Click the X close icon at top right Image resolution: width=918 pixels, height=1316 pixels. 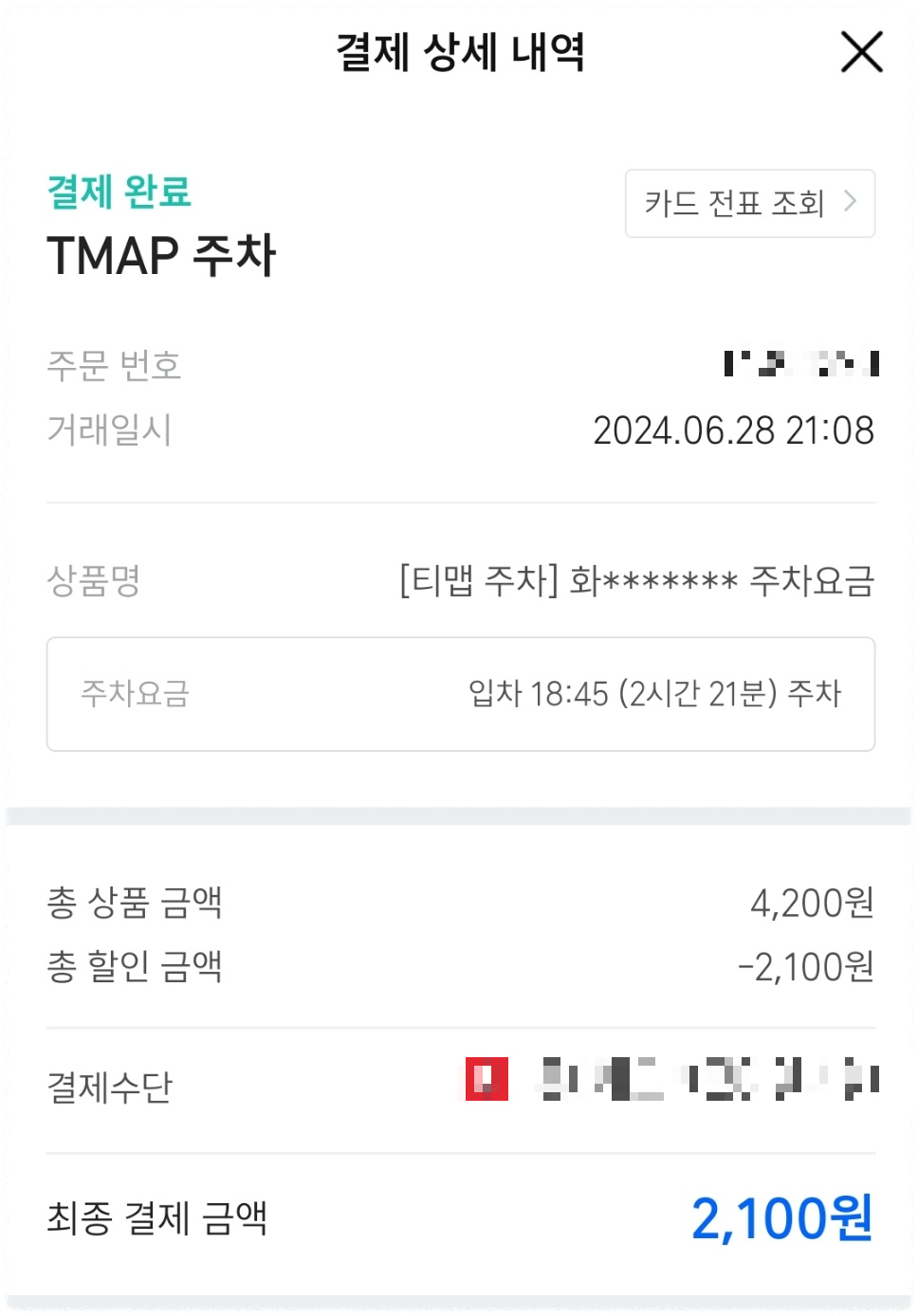(x=860, y=53)
